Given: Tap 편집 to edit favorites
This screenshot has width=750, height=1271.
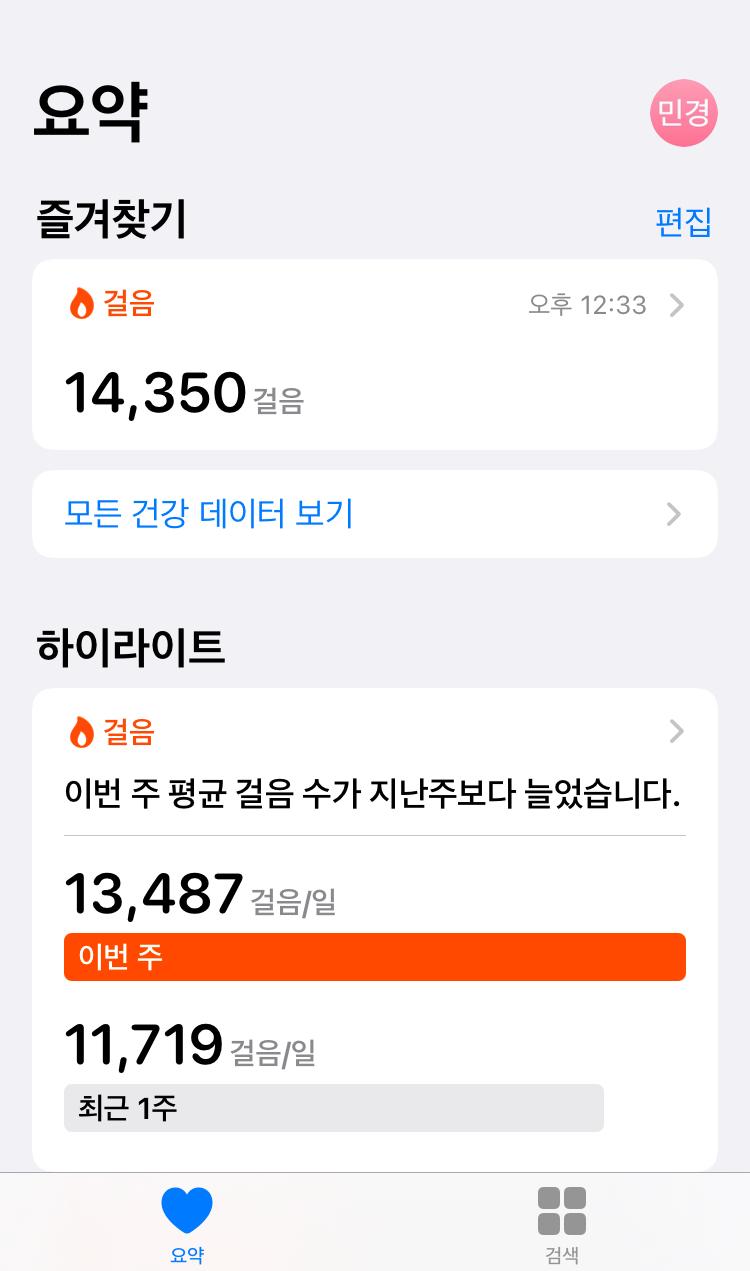Looking at the screenshot, I should tap(683, 222).
